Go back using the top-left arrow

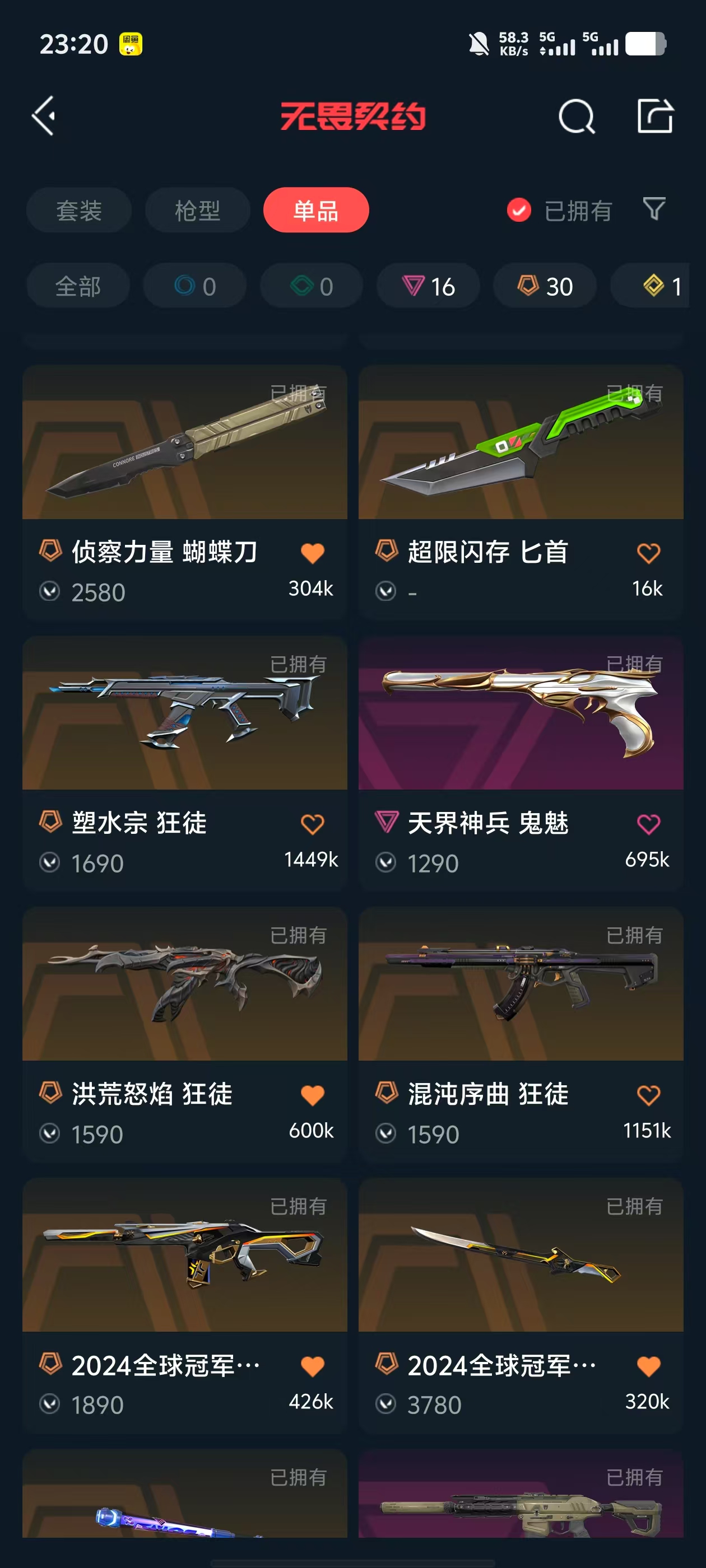[44, 115]
